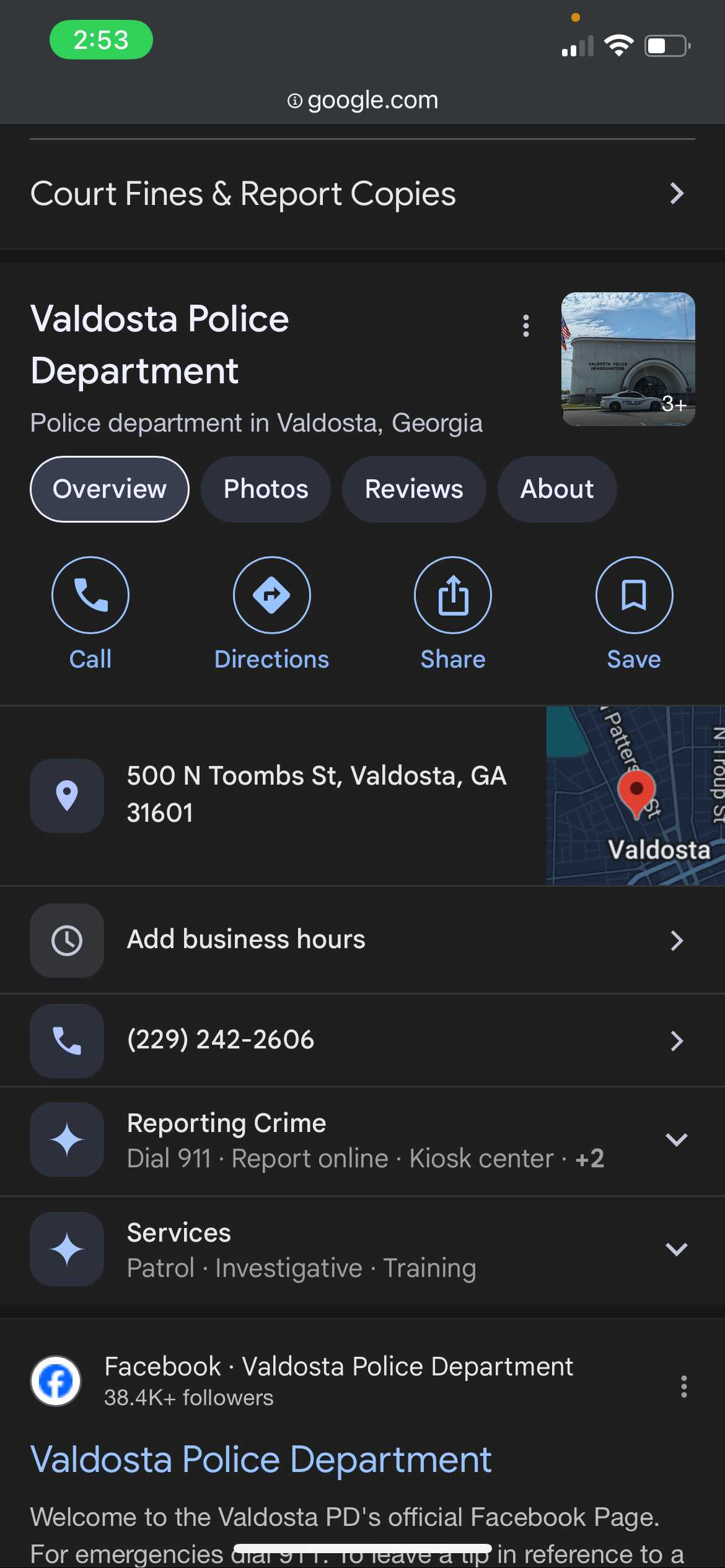This screenshot has height=1568, width=725.
Task: Switch to the Reviews tab
Action: tap(414, 489)
